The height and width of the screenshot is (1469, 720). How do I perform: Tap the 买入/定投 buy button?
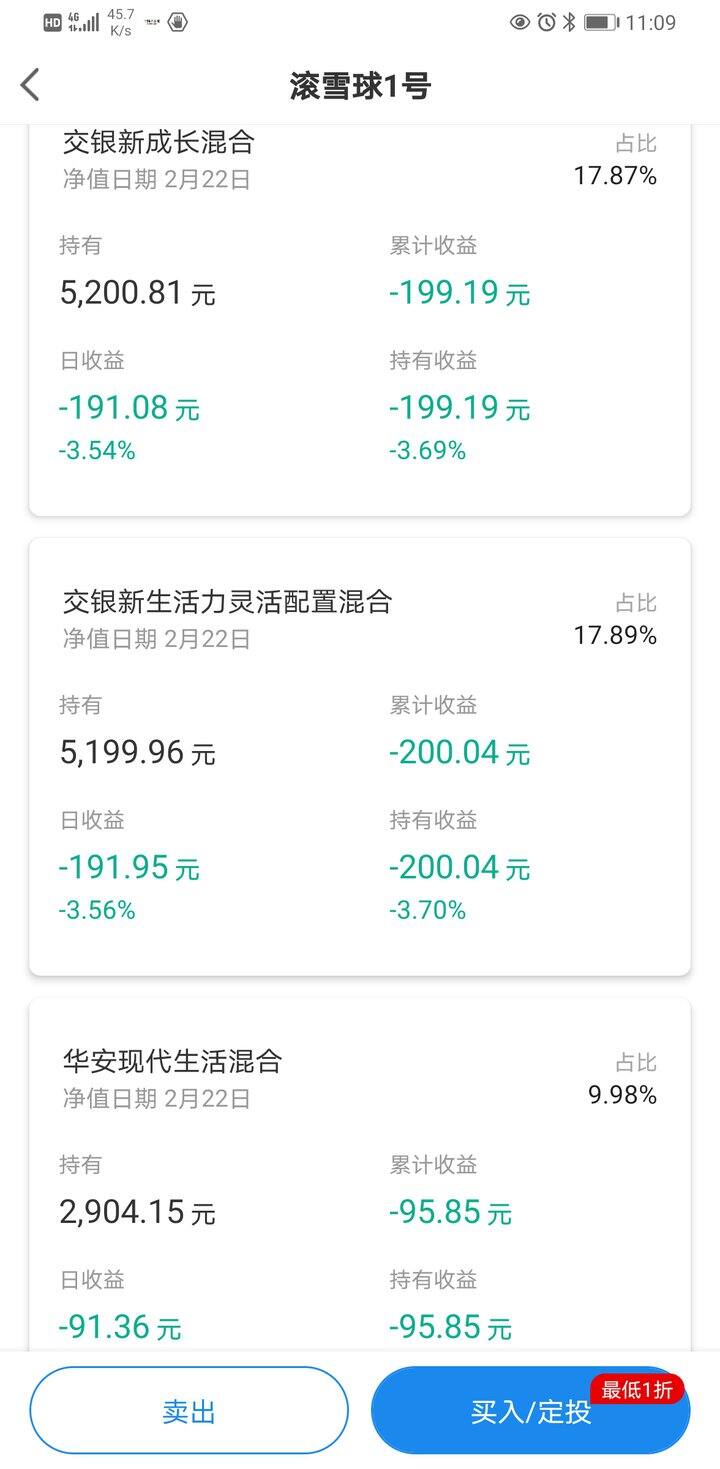tap(530, 1411)
